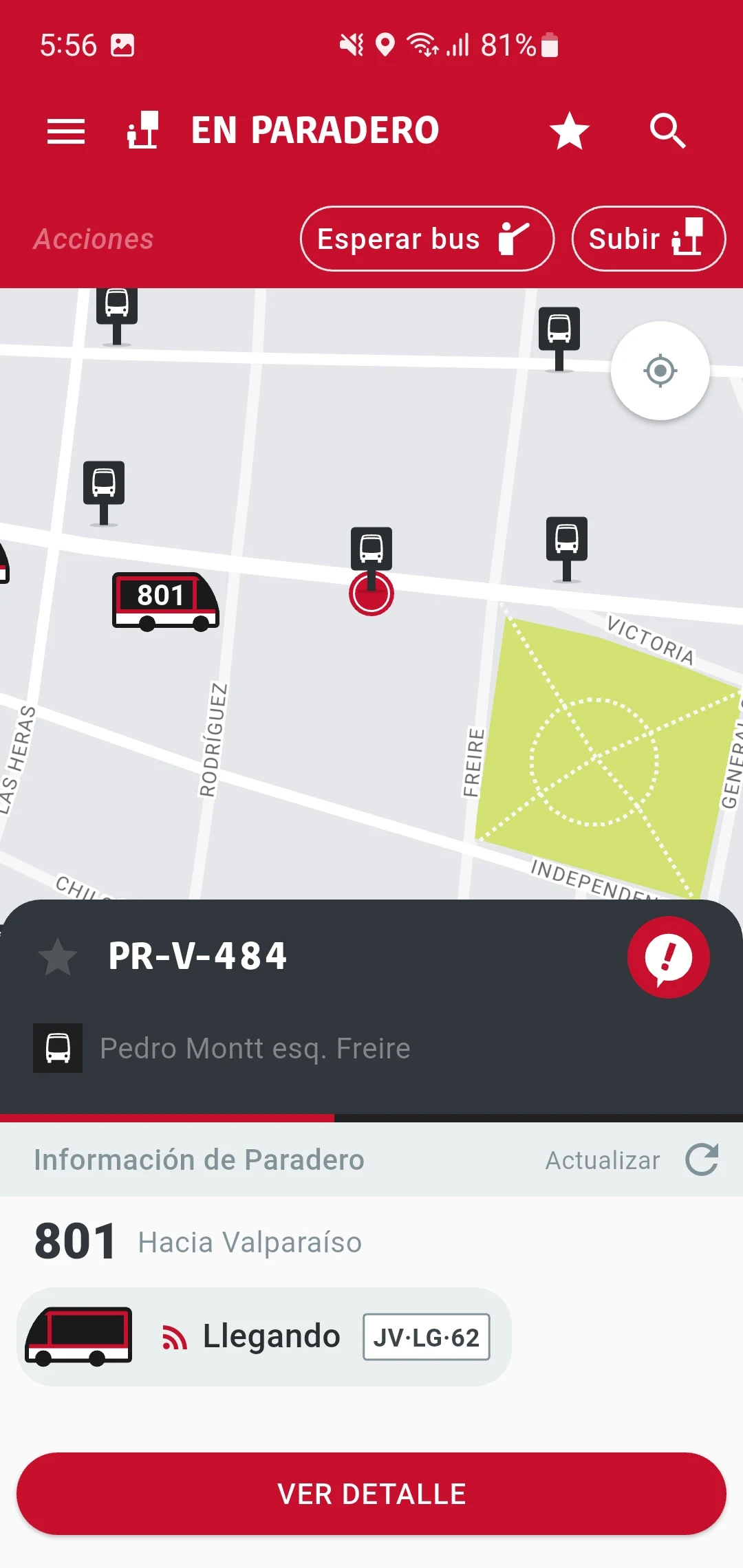
Task: Center map using the location crosshair button
Action: (660, 371)
